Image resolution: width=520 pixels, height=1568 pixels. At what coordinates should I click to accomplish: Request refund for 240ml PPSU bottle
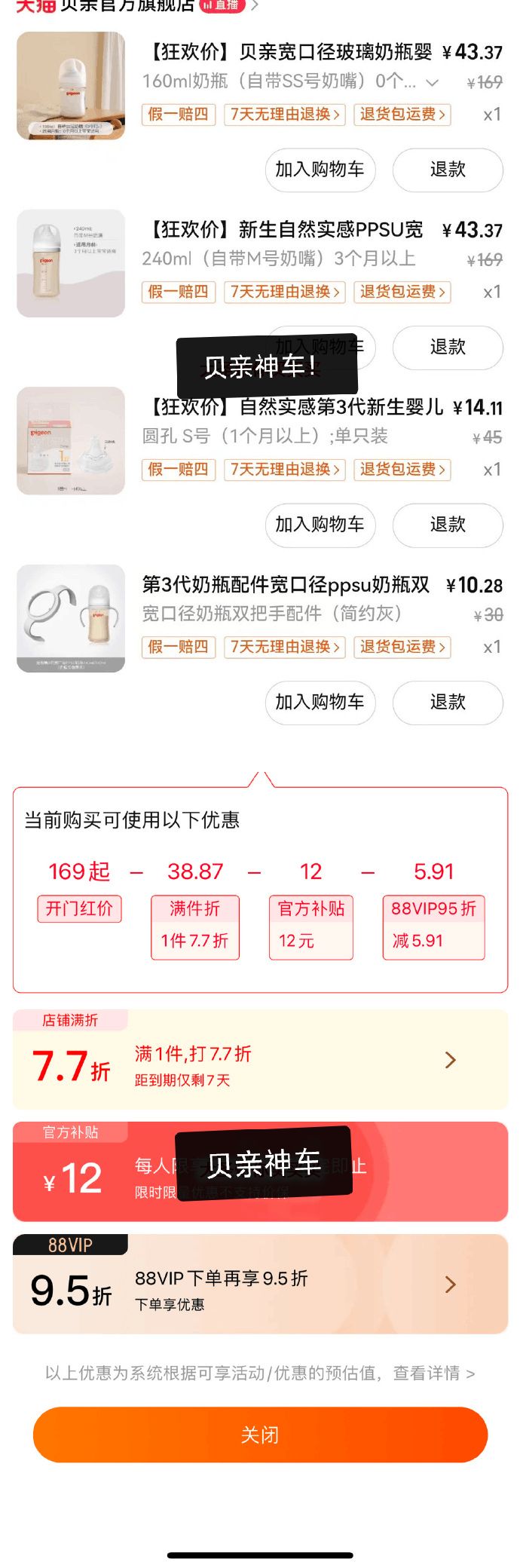pos(448,348)
